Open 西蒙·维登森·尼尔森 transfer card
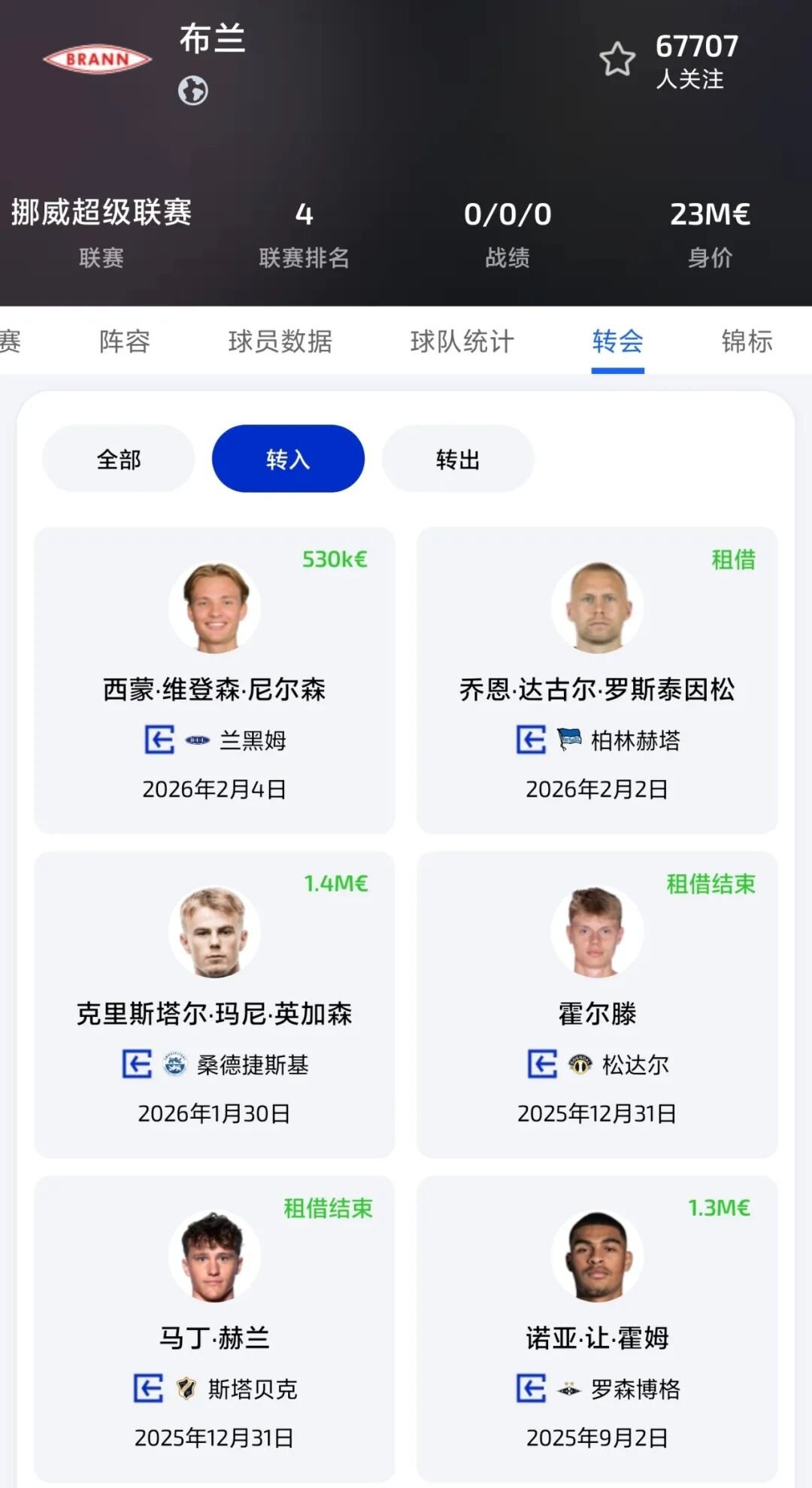The width and height of the screenshot is (812, 1488). pyautogui.click(x=214, y=680)
